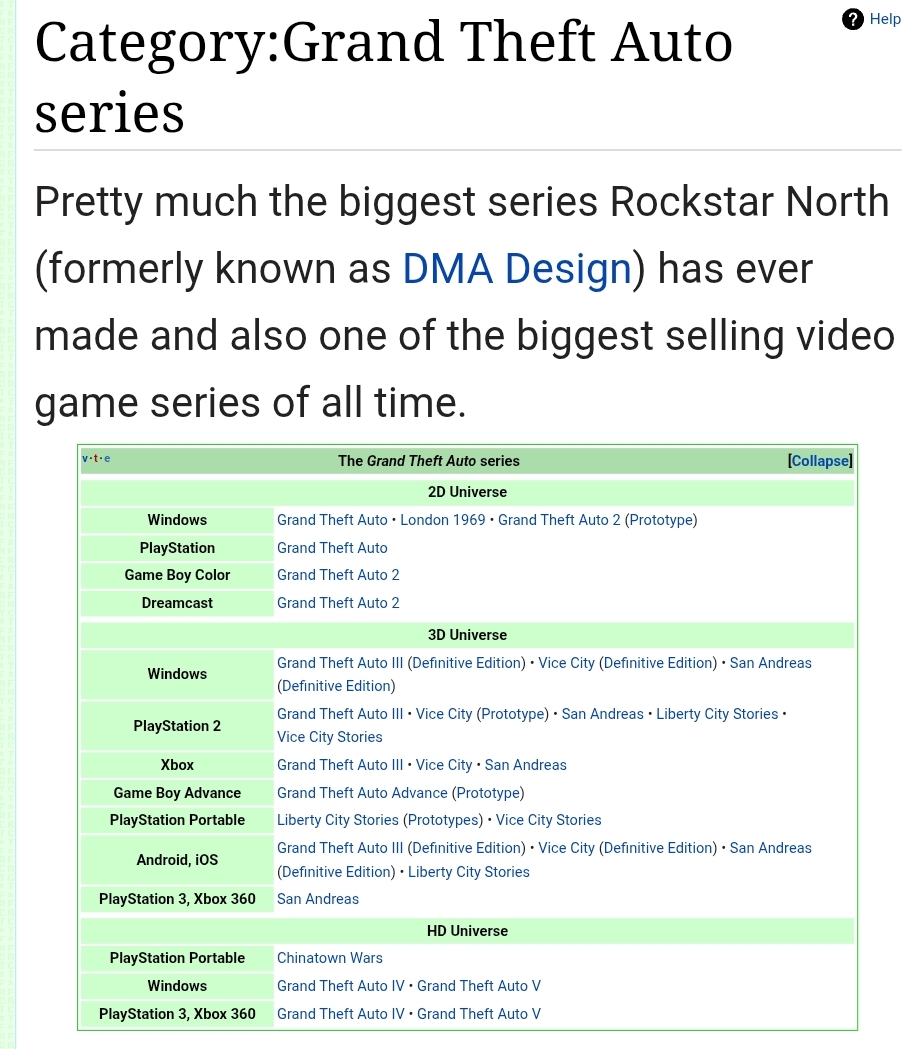Open Grand Theft Auto in PlayStation row

[332, 548]
